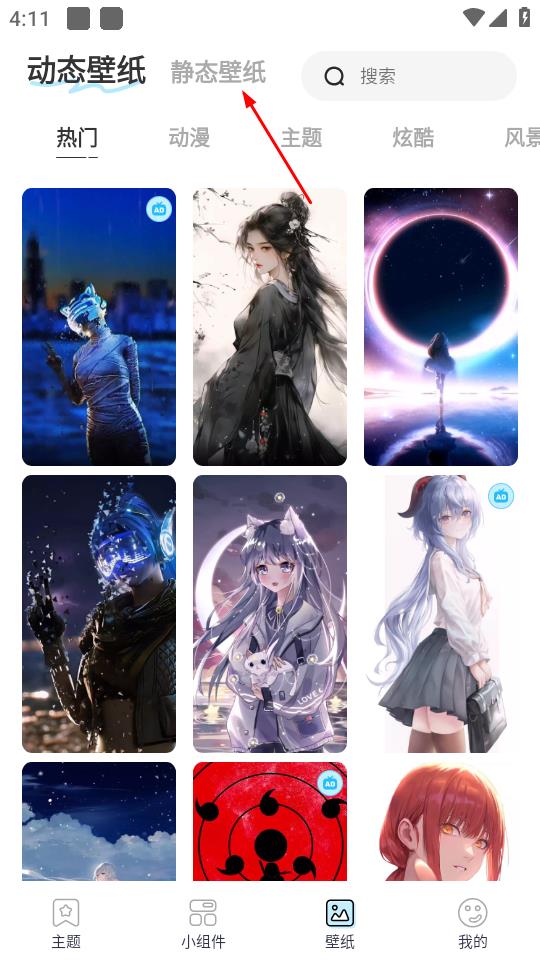This screenshot has width=540, height=960.
Task: Open the cat-ear anime girl wallpaper
Action: pyautogui.click(x=270, y=614)
